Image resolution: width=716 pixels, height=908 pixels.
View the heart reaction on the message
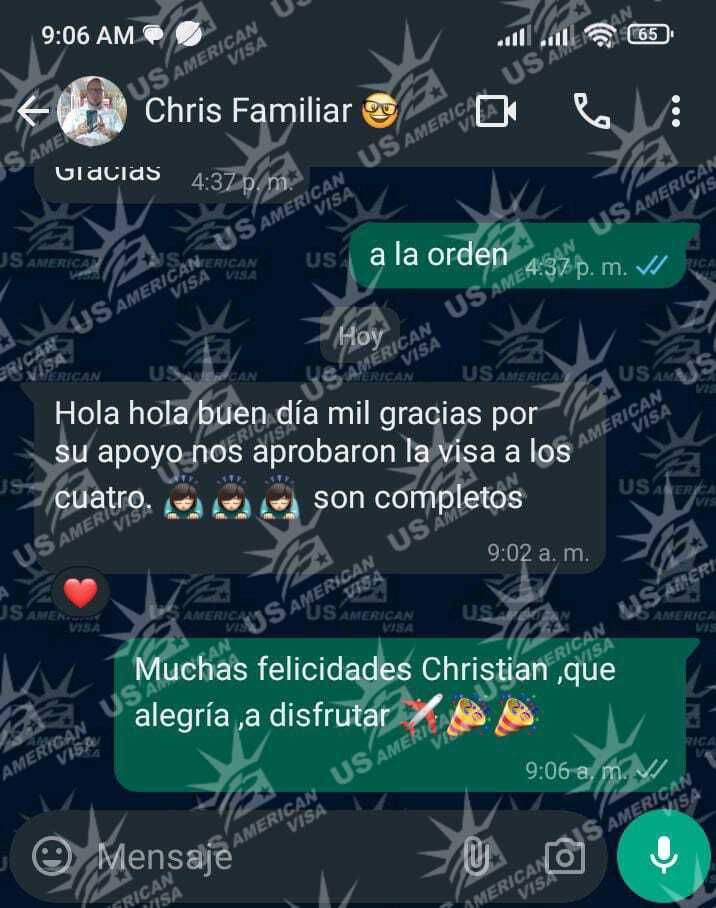81,594
